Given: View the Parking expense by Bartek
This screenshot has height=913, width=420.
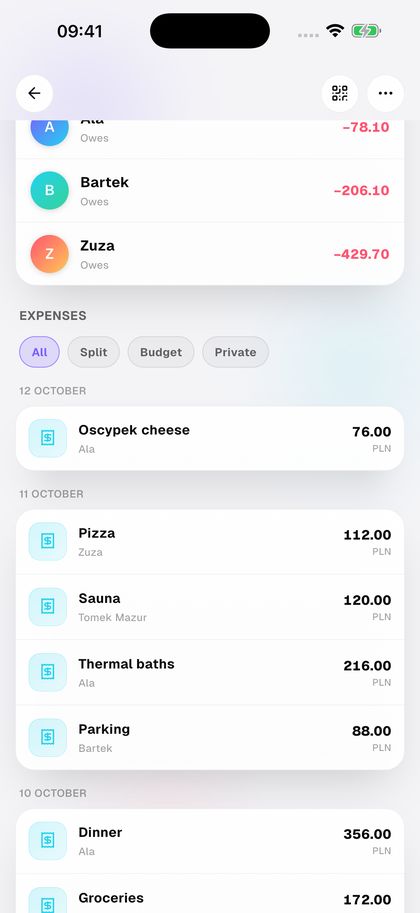Looking at the screenshot, I should tap(210, 738).
